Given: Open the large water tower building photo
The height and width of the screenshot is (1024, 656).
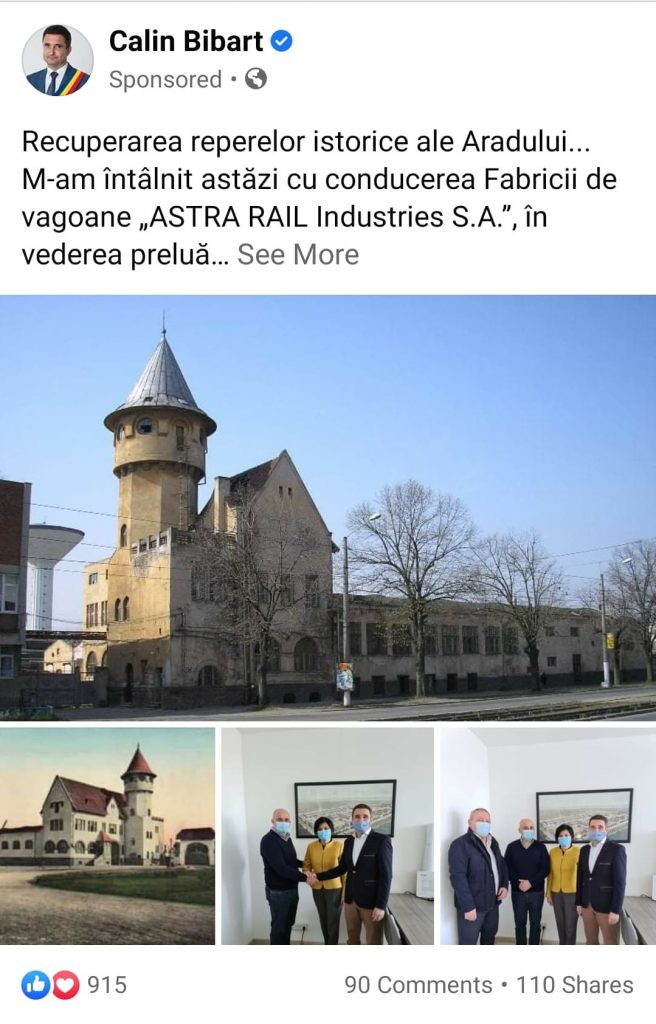Looking at the screenshot, I should pyautogui.click(x=328, y=507).
